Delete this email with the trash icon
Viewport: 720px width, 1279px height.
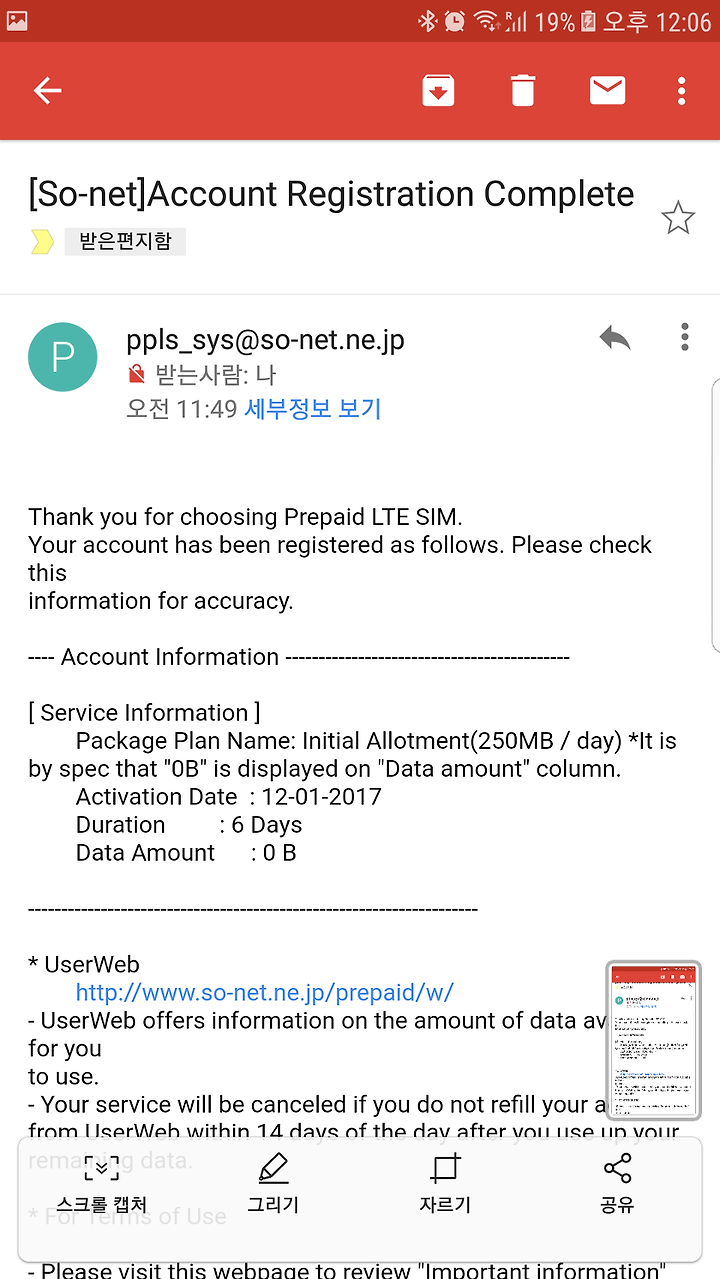[523, 91]
